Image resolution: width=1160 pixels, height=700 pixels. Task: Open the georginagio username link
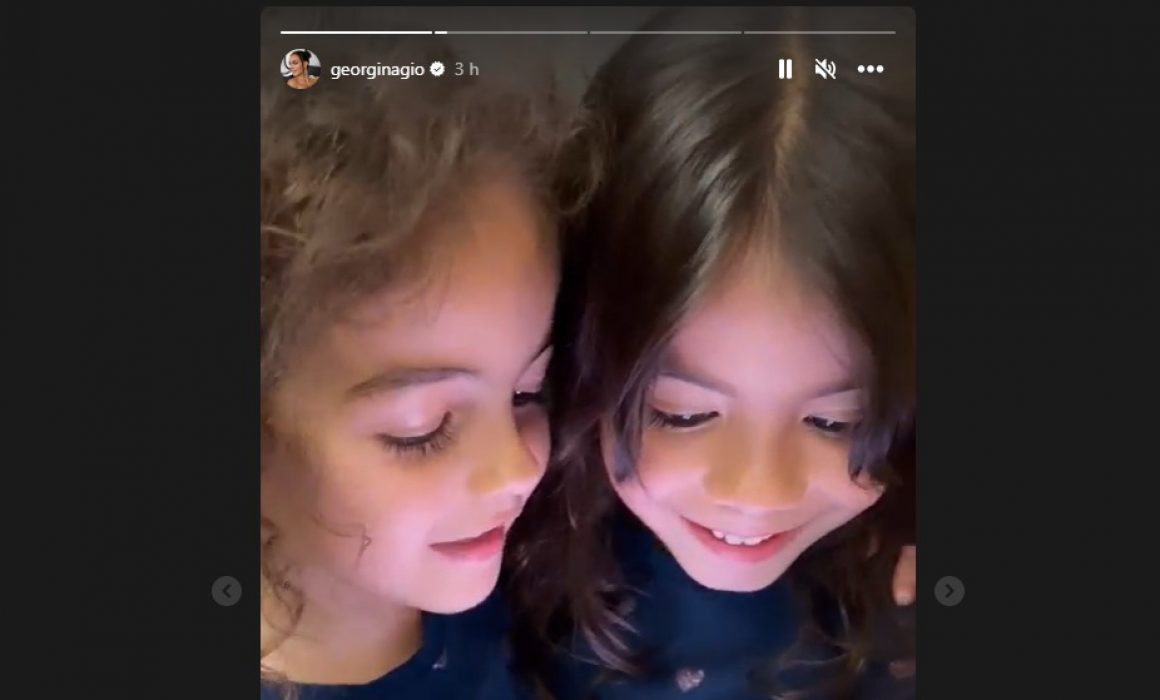pyautogui.click(x=377, y=69)
